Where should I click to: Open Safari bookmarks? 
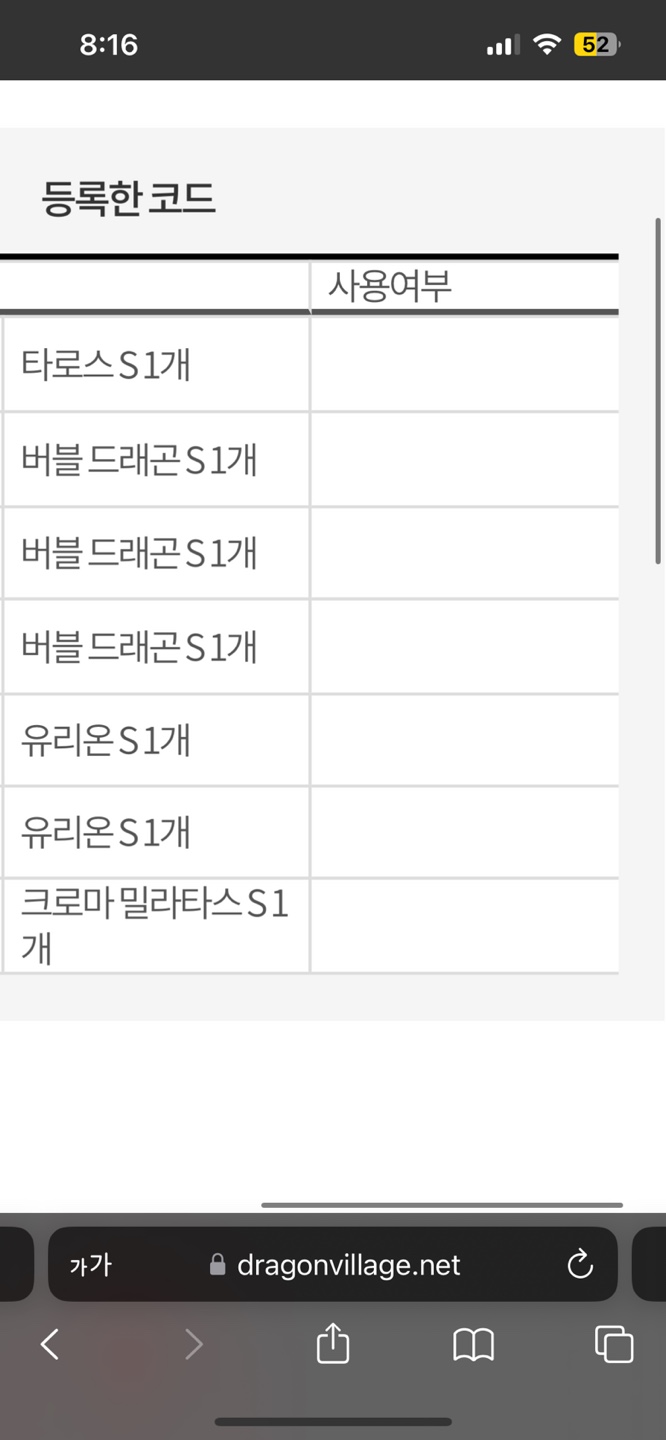point(473,1345)
